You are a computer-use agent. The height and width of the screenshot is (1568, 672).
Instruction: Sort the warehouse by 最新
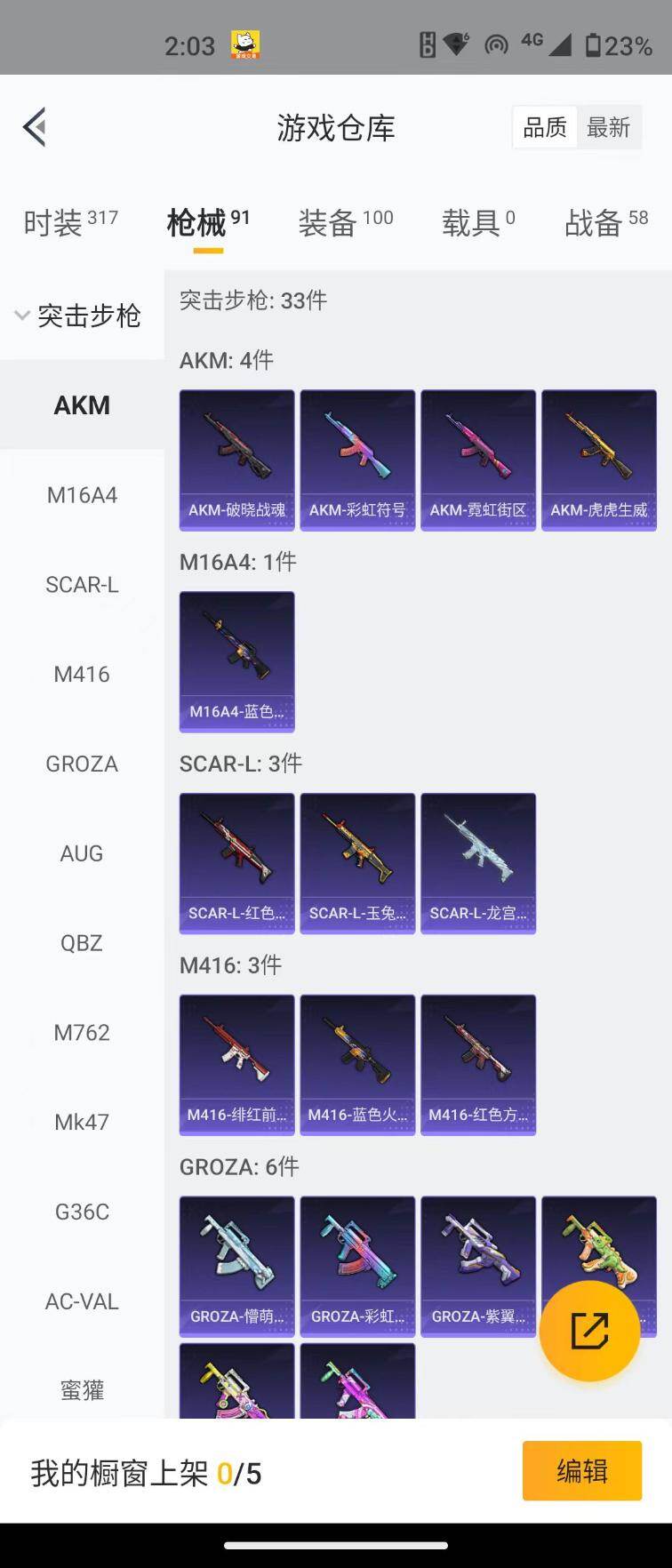pyautogui.click(x=609, y=128)
